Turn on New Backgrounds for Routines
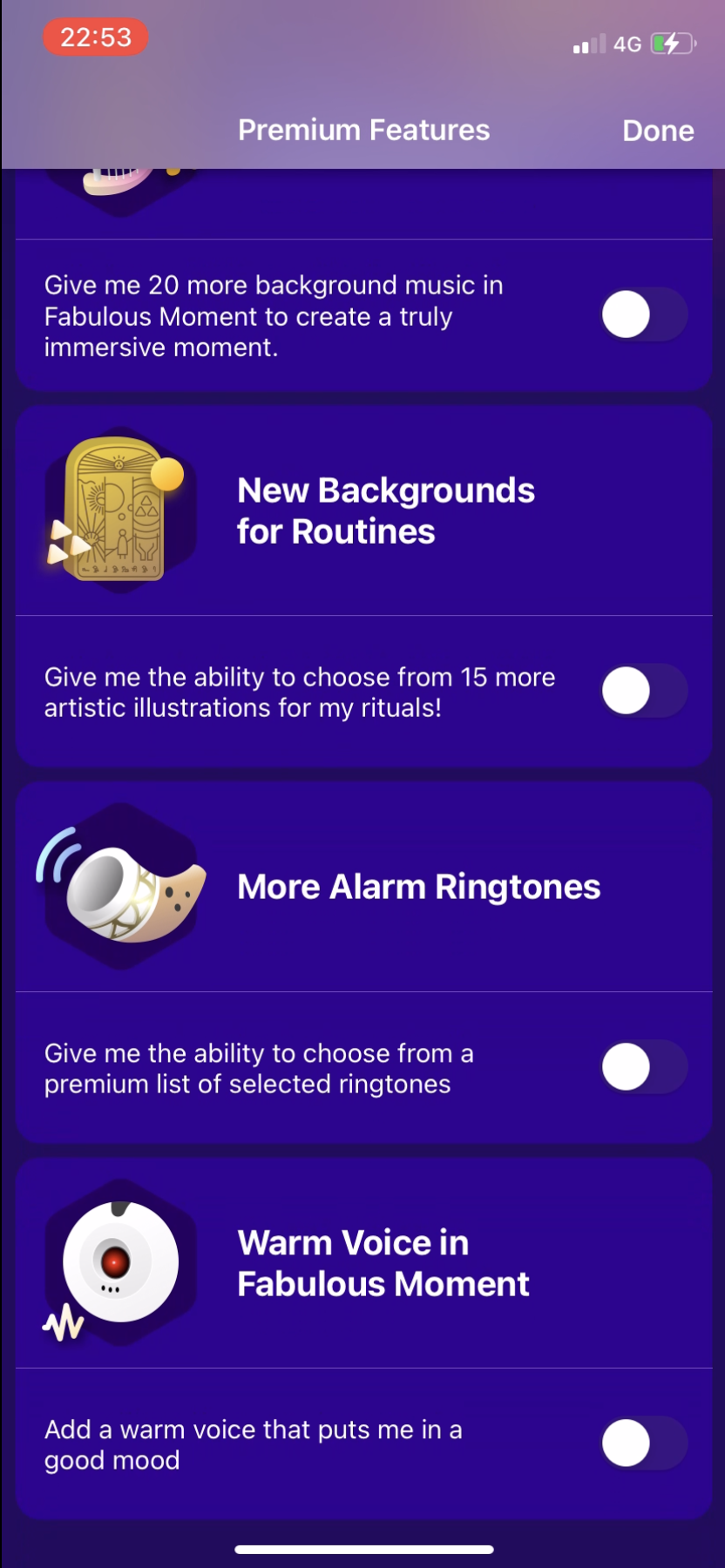 [644, 691]
